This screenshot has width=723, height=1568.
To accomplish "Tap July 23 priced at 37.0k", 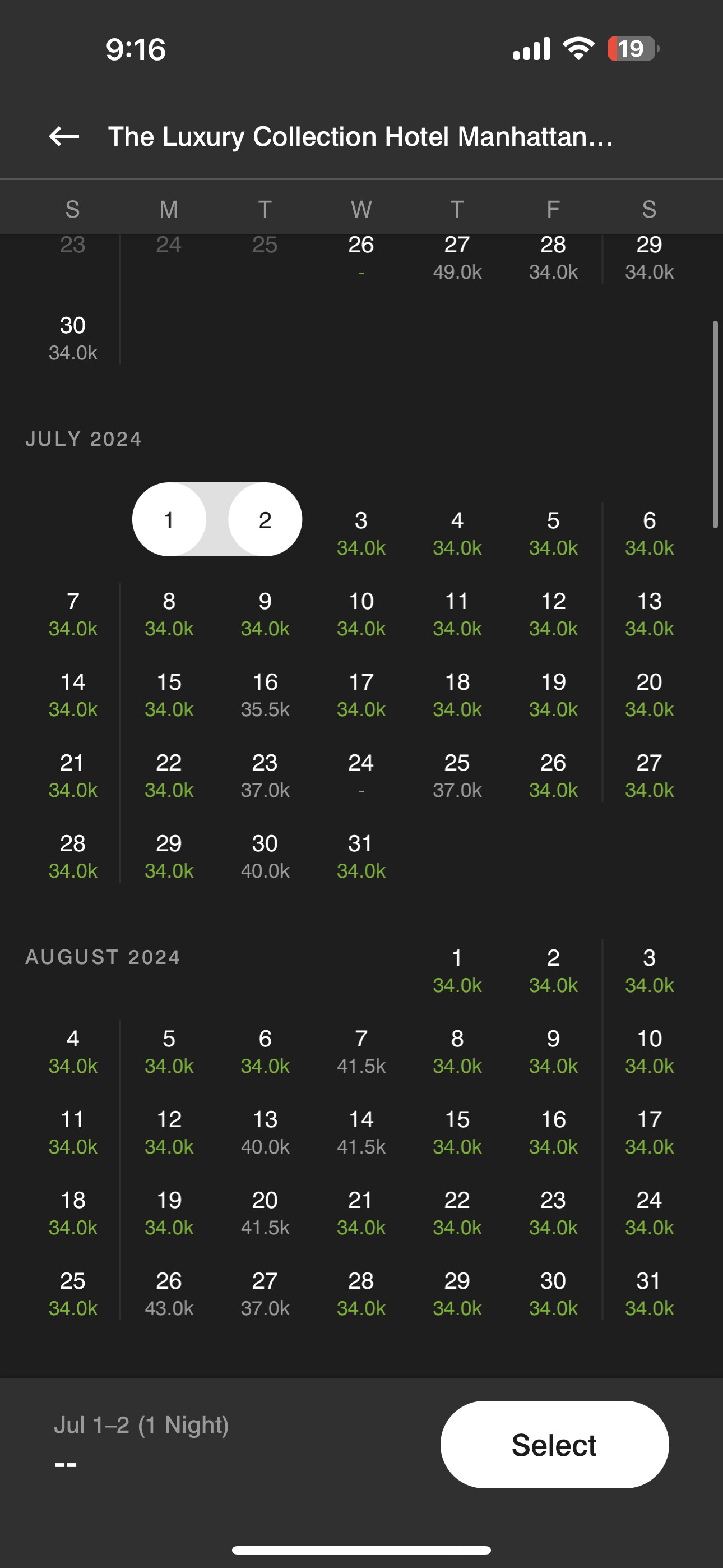I will pyautogui.click(x=265, y=776).
